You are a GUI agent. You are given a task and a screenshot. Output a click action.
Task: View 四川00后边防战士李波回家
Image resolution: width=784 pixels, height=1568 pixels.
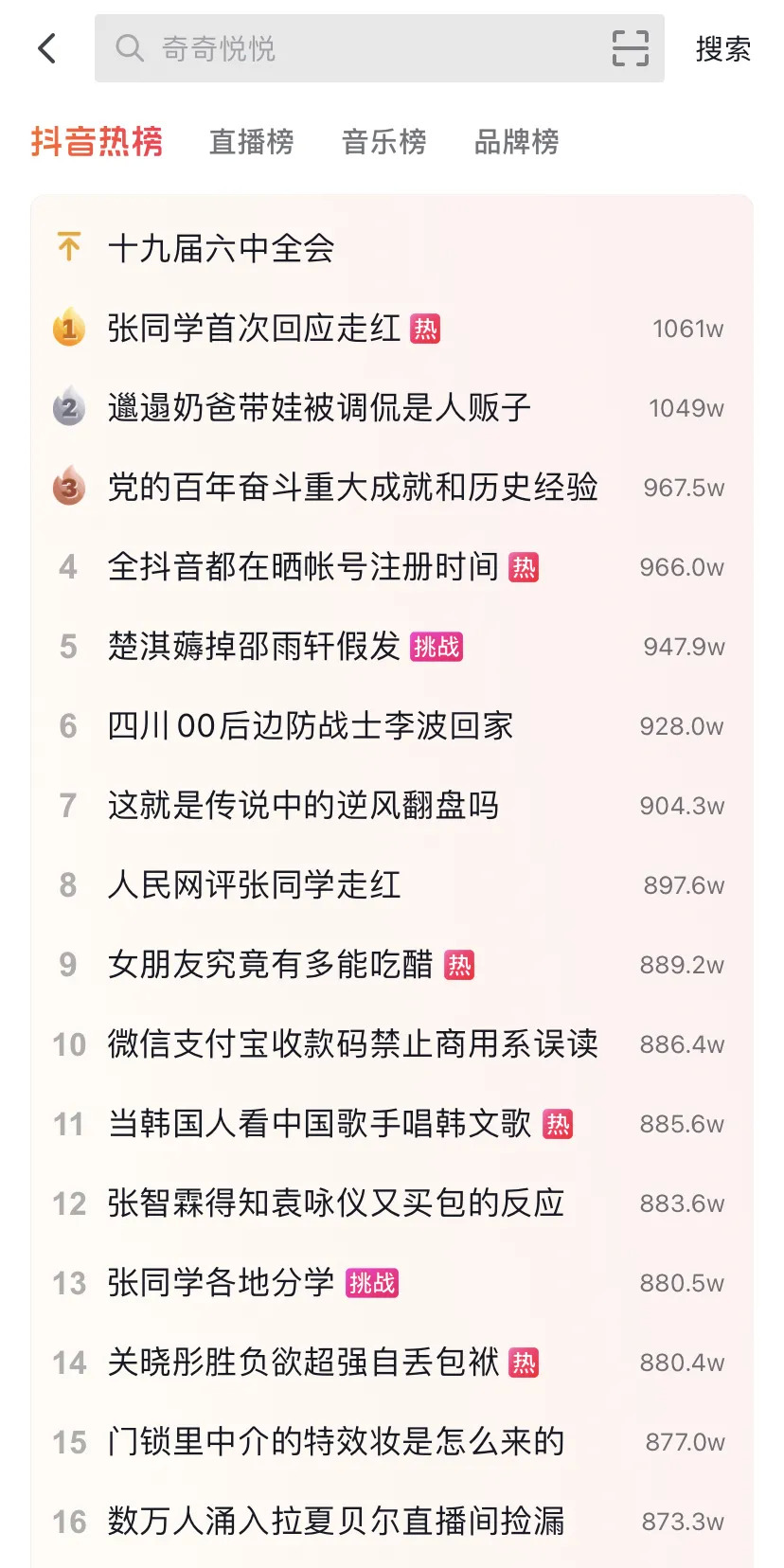pos(311,726)
